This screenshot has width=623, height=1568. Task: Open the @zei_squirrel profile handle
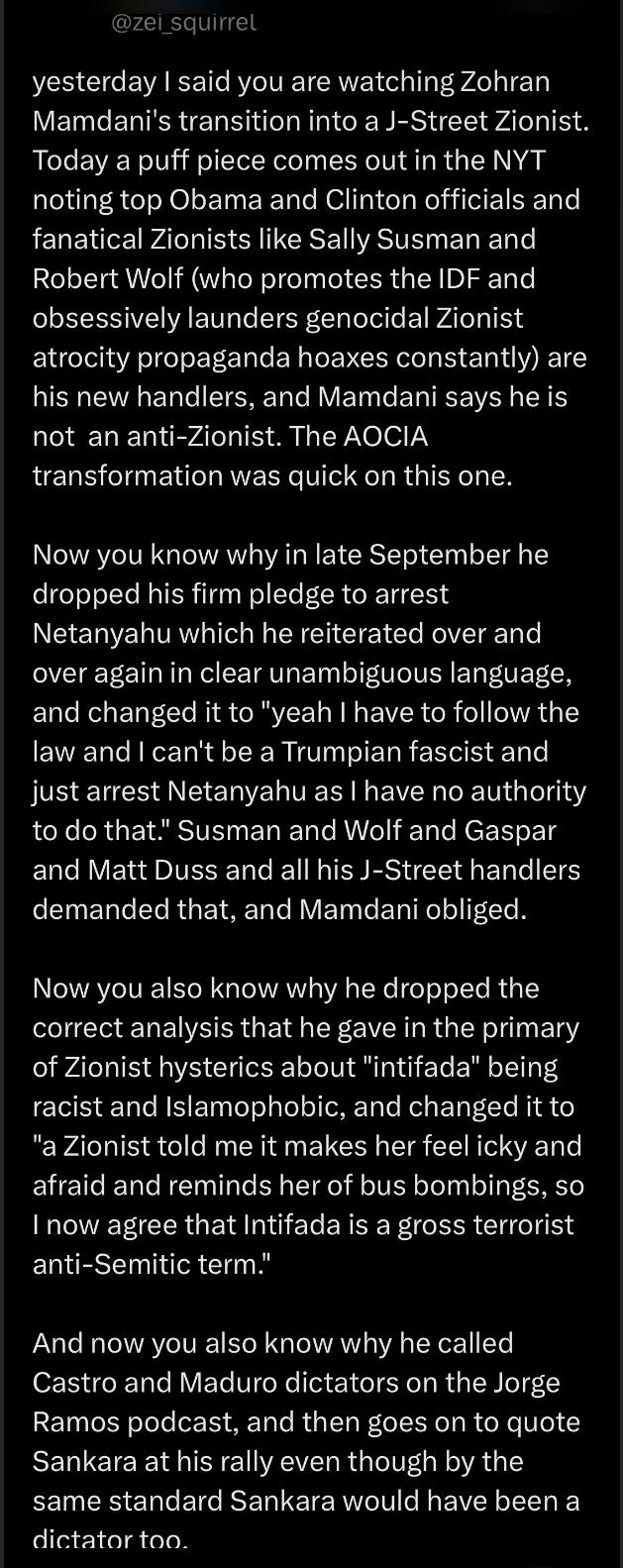[183, 23]
